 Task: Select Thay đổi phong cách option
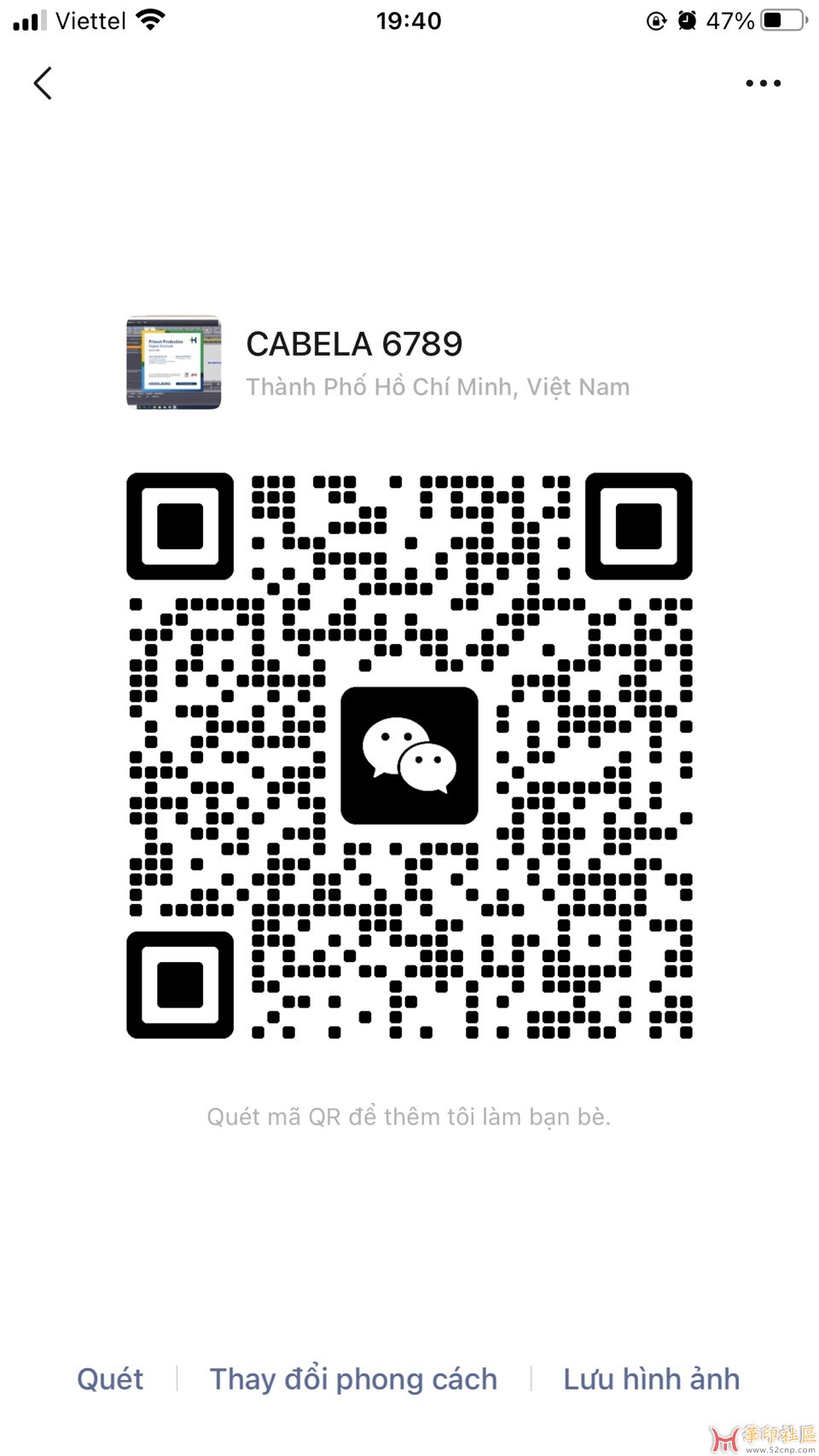pyautogui.click(x=353, y=1378)
